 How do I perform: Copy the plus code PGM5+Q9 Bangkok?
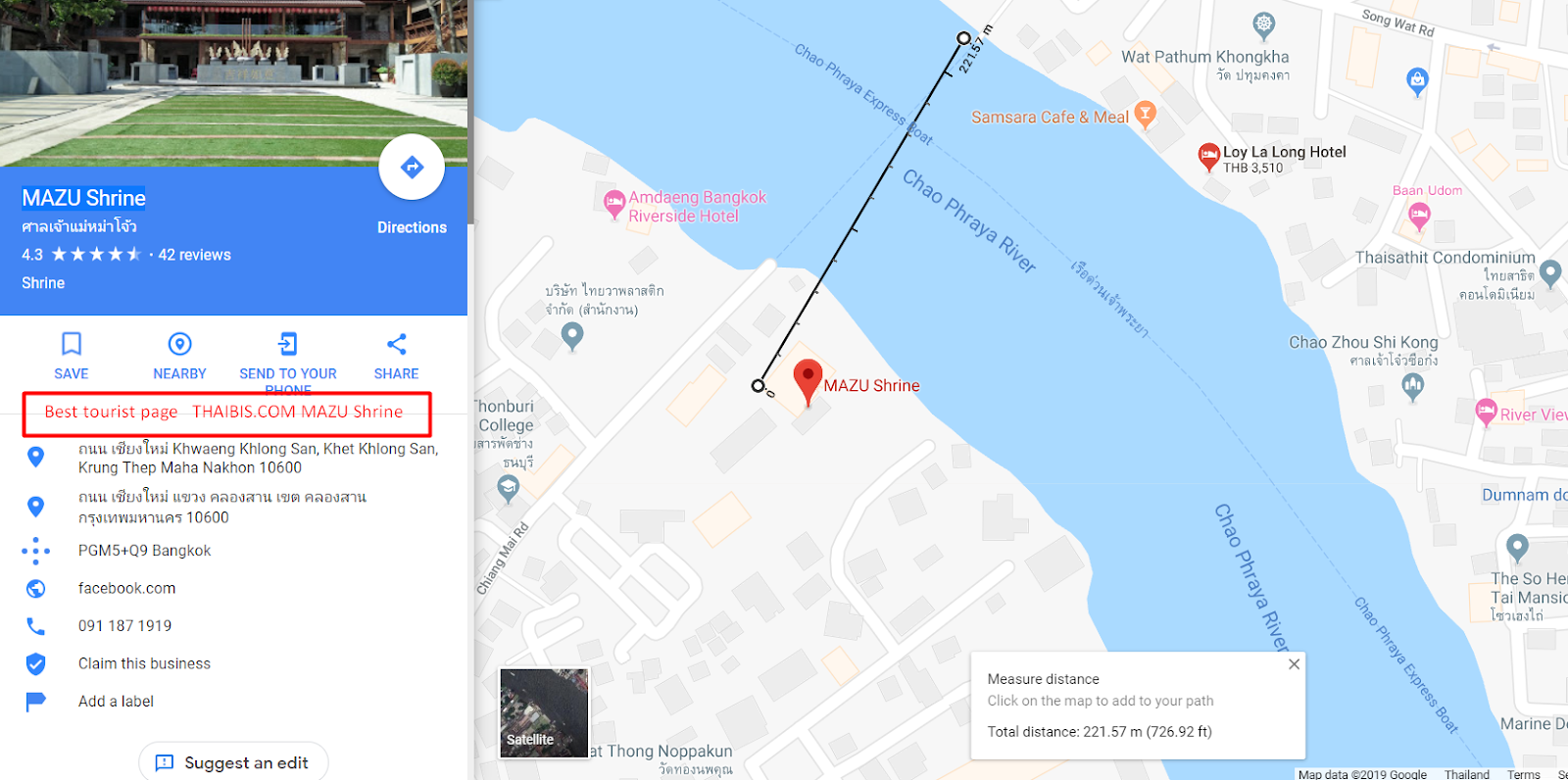tap(144, 551)
